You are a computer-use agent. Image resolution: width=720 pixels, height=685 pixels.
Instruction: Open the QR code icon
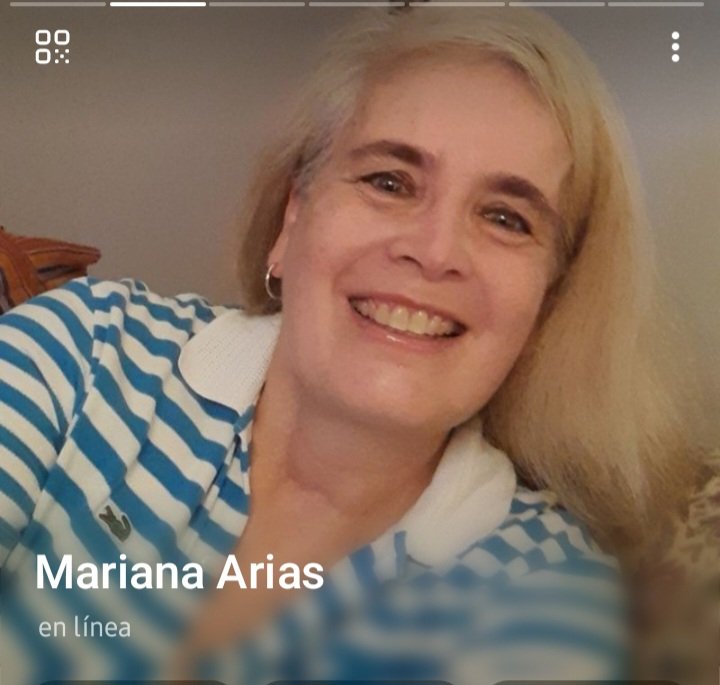click(x=52, y=47)
